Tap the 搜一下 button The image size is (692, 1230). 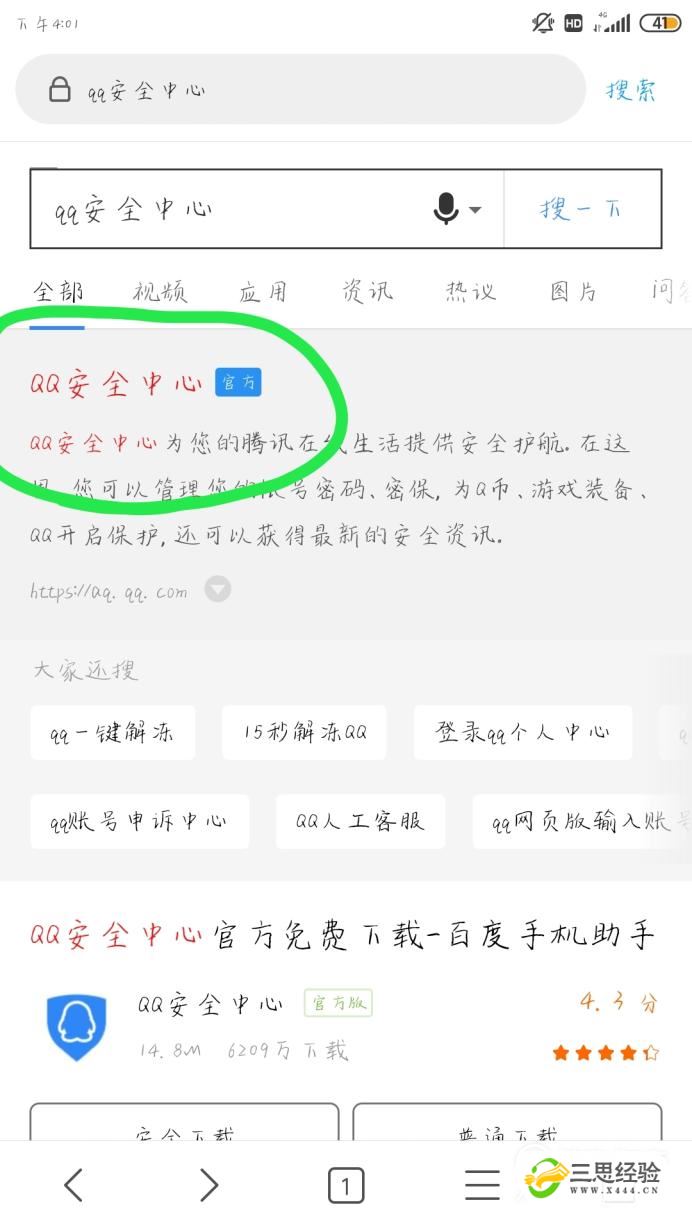pos(582,209)
